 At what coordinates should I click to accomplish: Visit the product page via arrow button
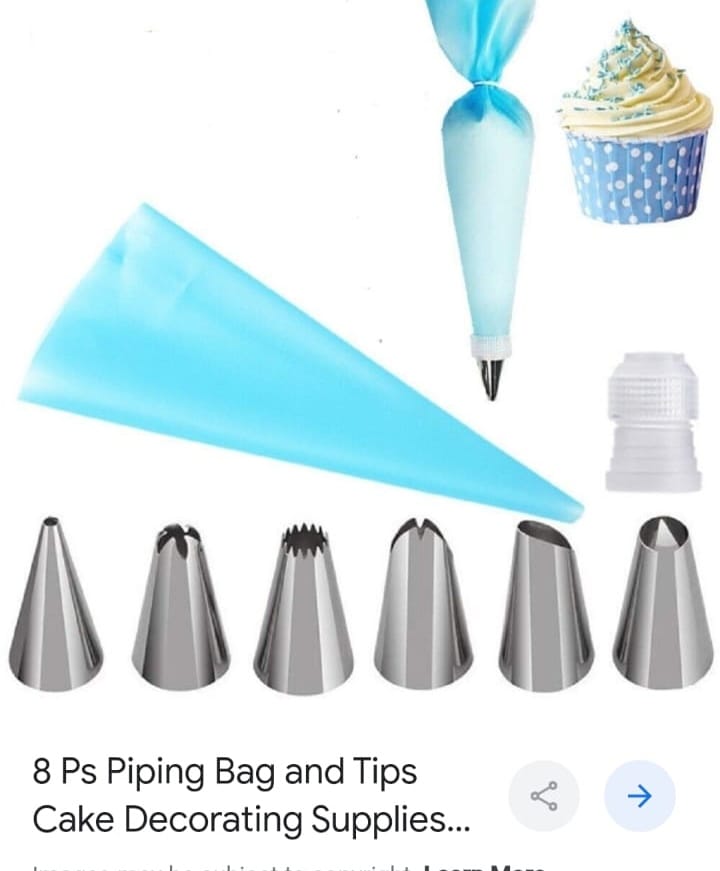pyautogui.click(x=639, y=796)
